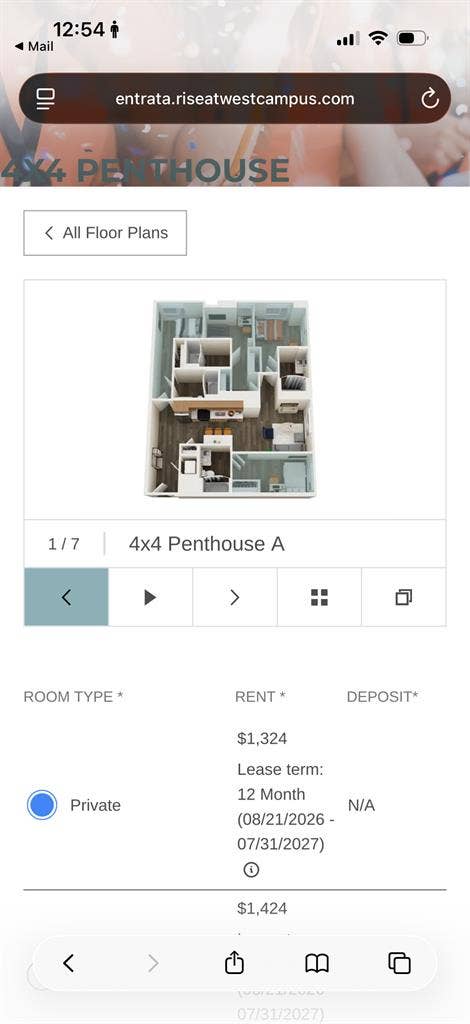470x1024 pixels.
Task: Go back to previous page in Safari
Action: (69, 963)
